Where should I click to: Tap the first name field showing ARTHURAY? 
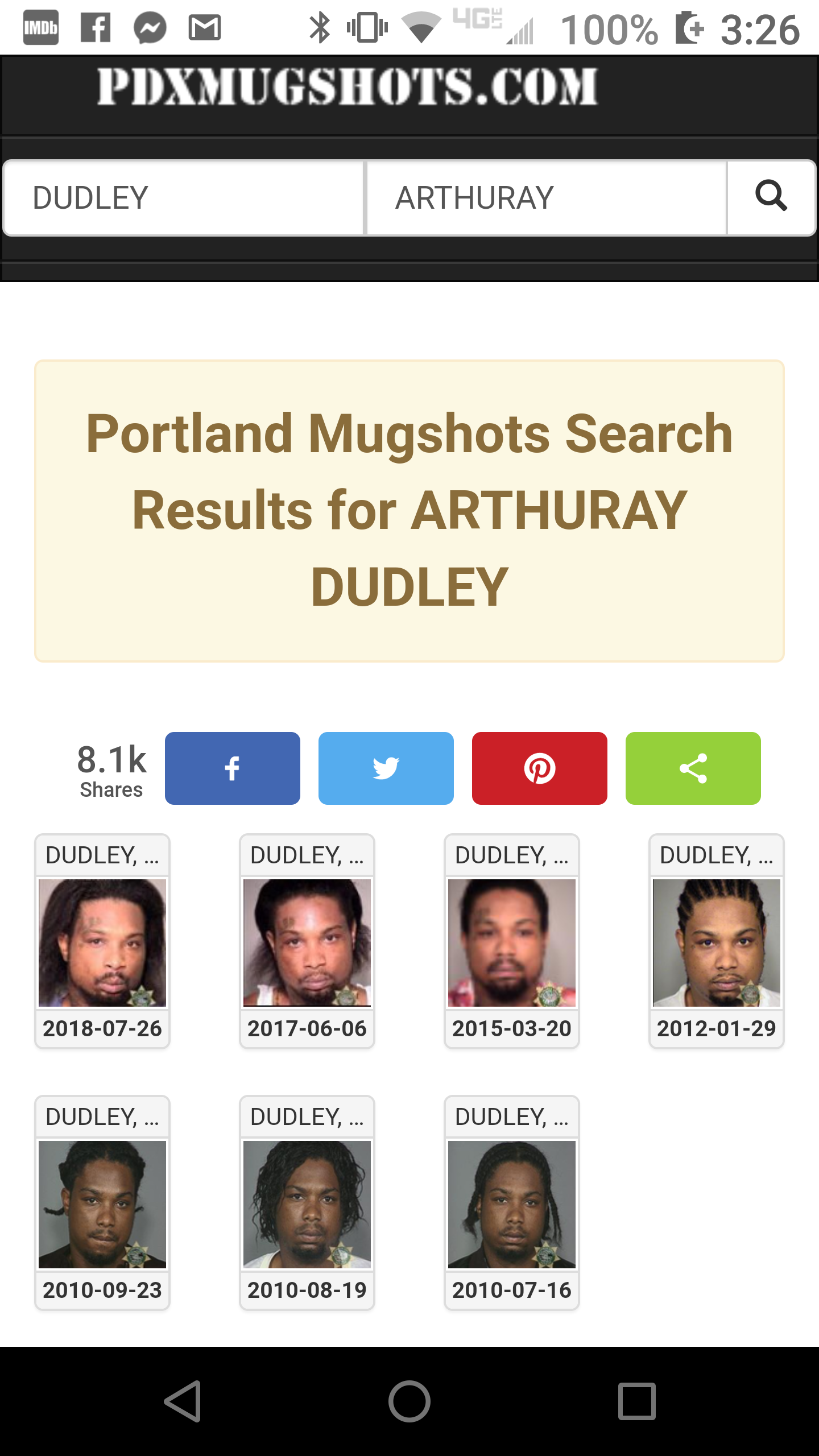[547, 198]
